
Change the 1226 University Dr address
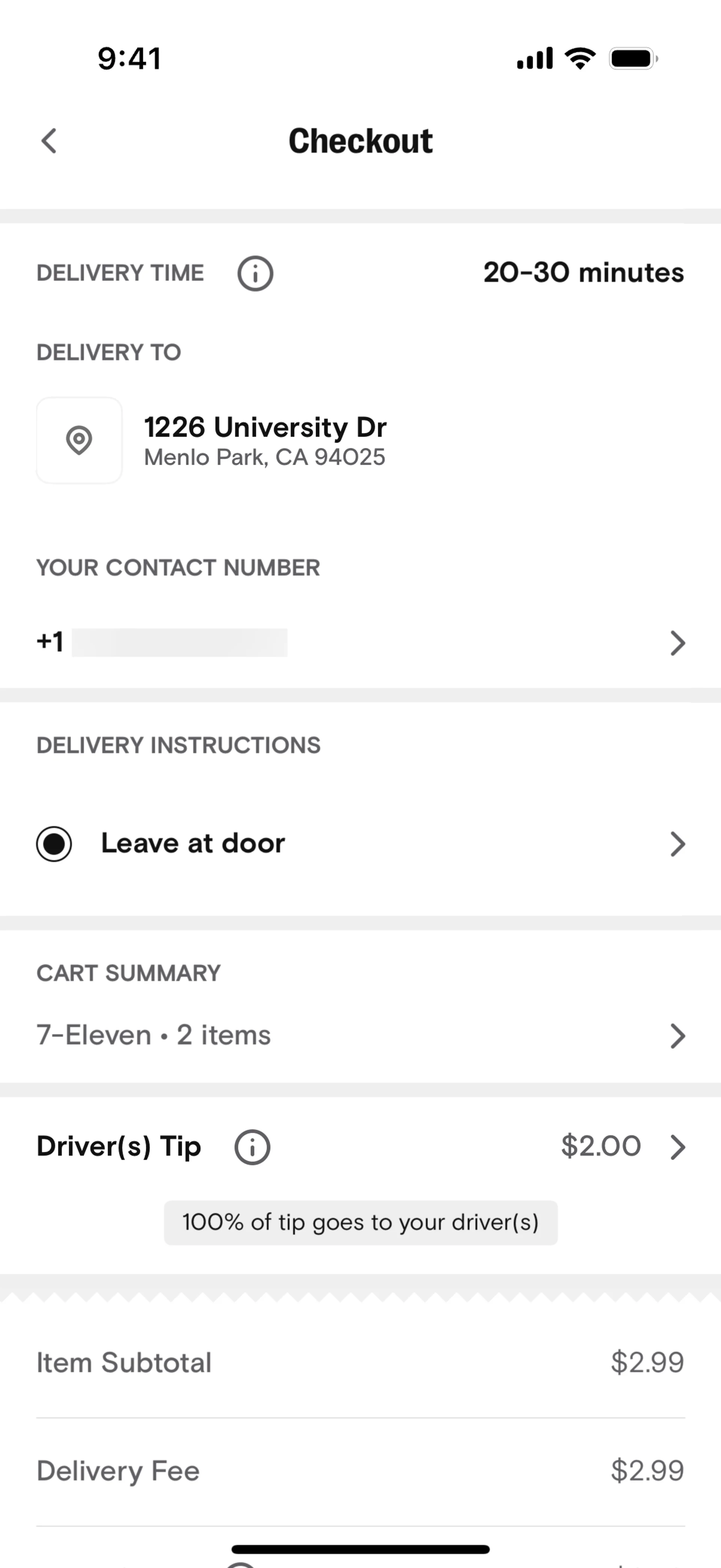click(265, 441)
